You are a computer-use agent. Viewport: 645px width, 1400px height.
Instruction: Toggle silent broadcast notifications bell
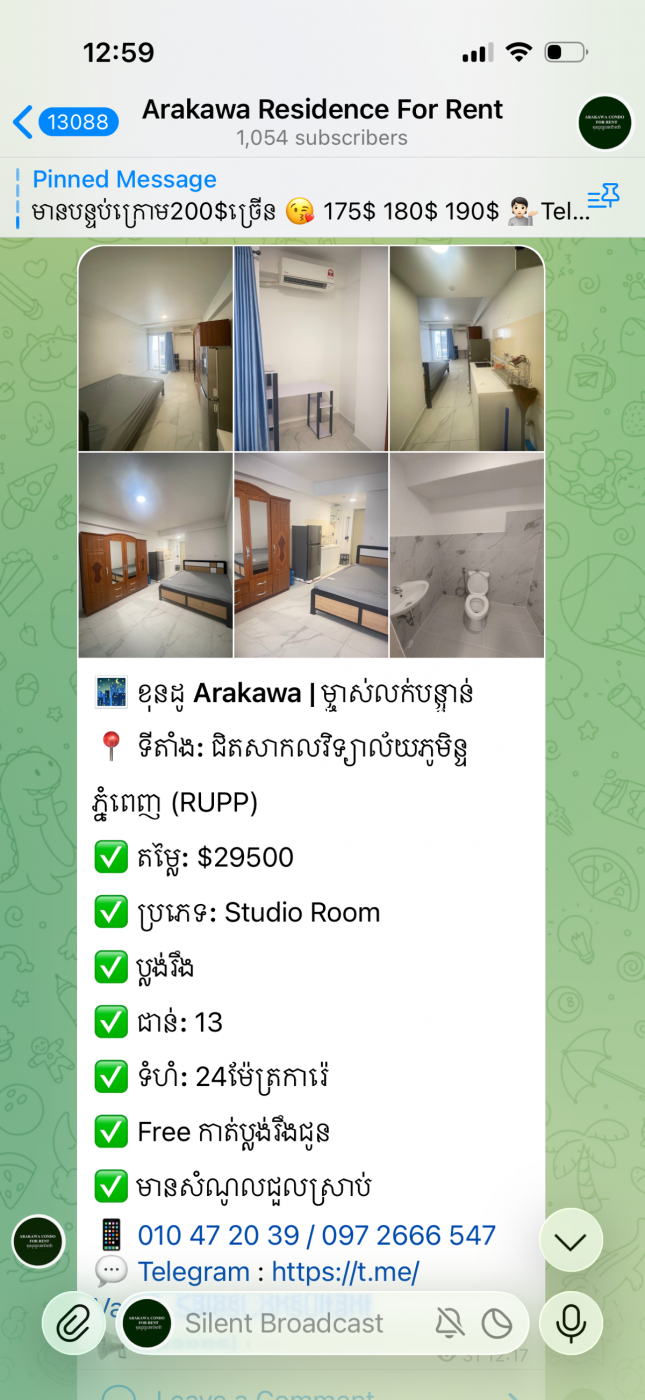[x=450, y=1324]
